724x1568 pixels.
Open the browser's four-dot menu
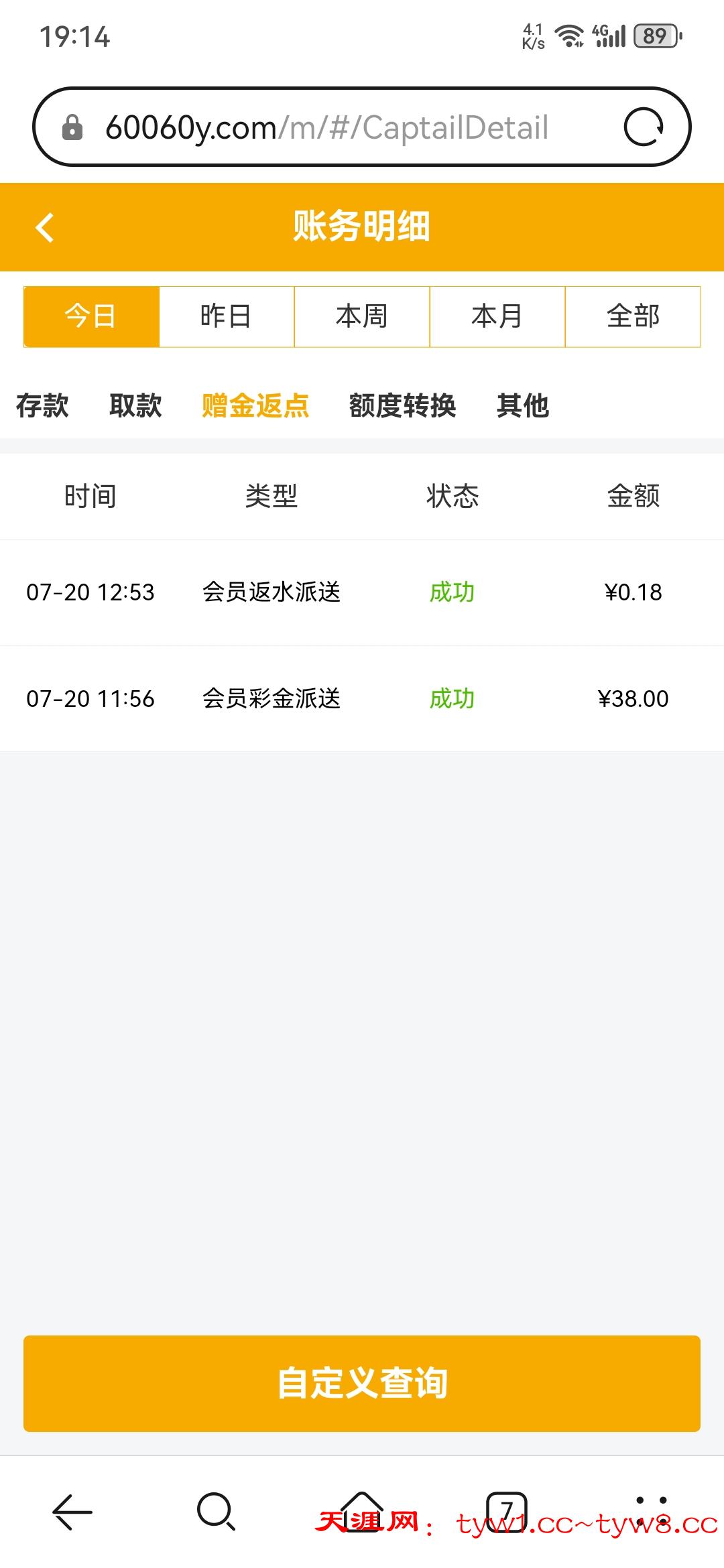[651, 1512]
